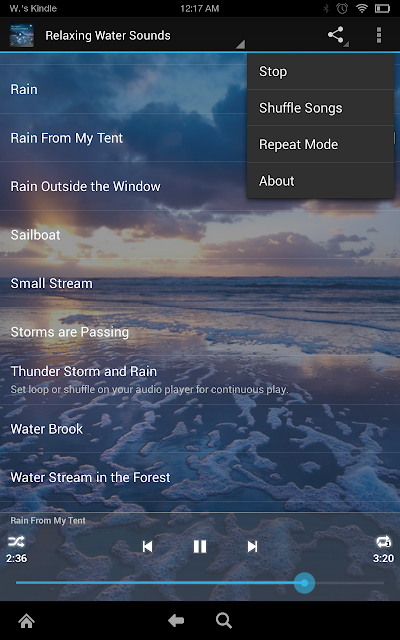Choose Shuffle Songs from the menu

coord(320,108)
